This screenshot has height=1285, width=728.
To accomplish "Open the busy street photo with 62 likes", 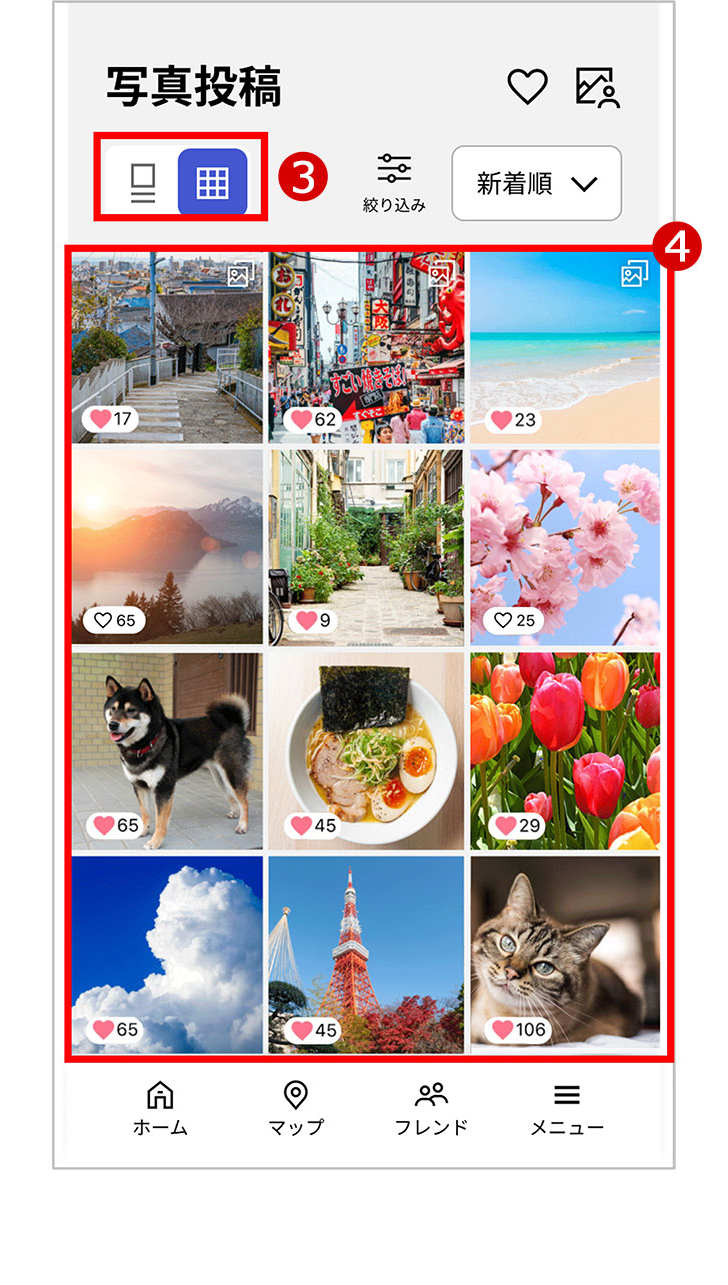I will coord(365,346).
